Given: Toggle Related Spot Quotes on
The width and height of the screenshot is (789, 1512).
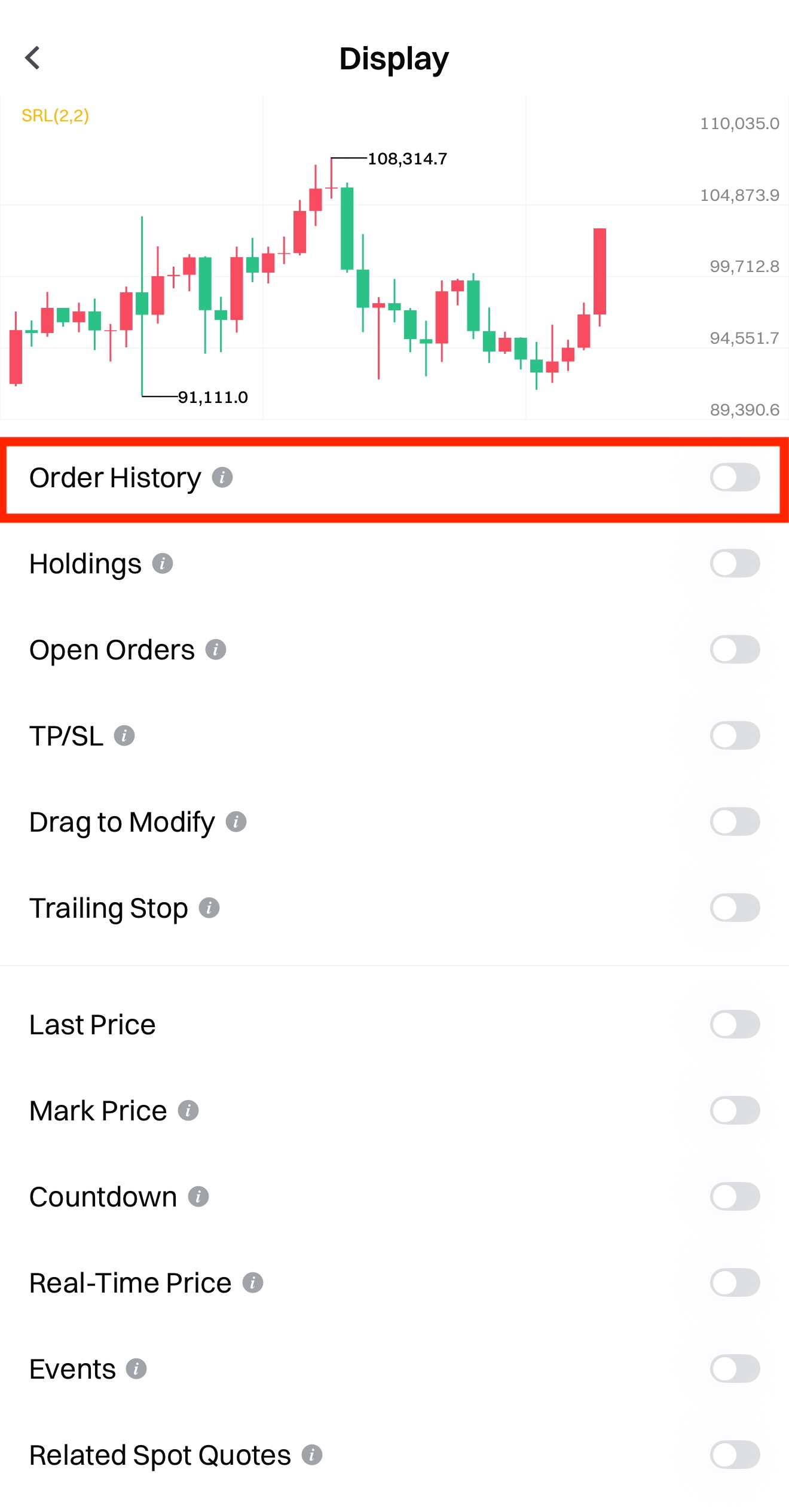Looking at the screenshot, I should tap(735, 1455).
